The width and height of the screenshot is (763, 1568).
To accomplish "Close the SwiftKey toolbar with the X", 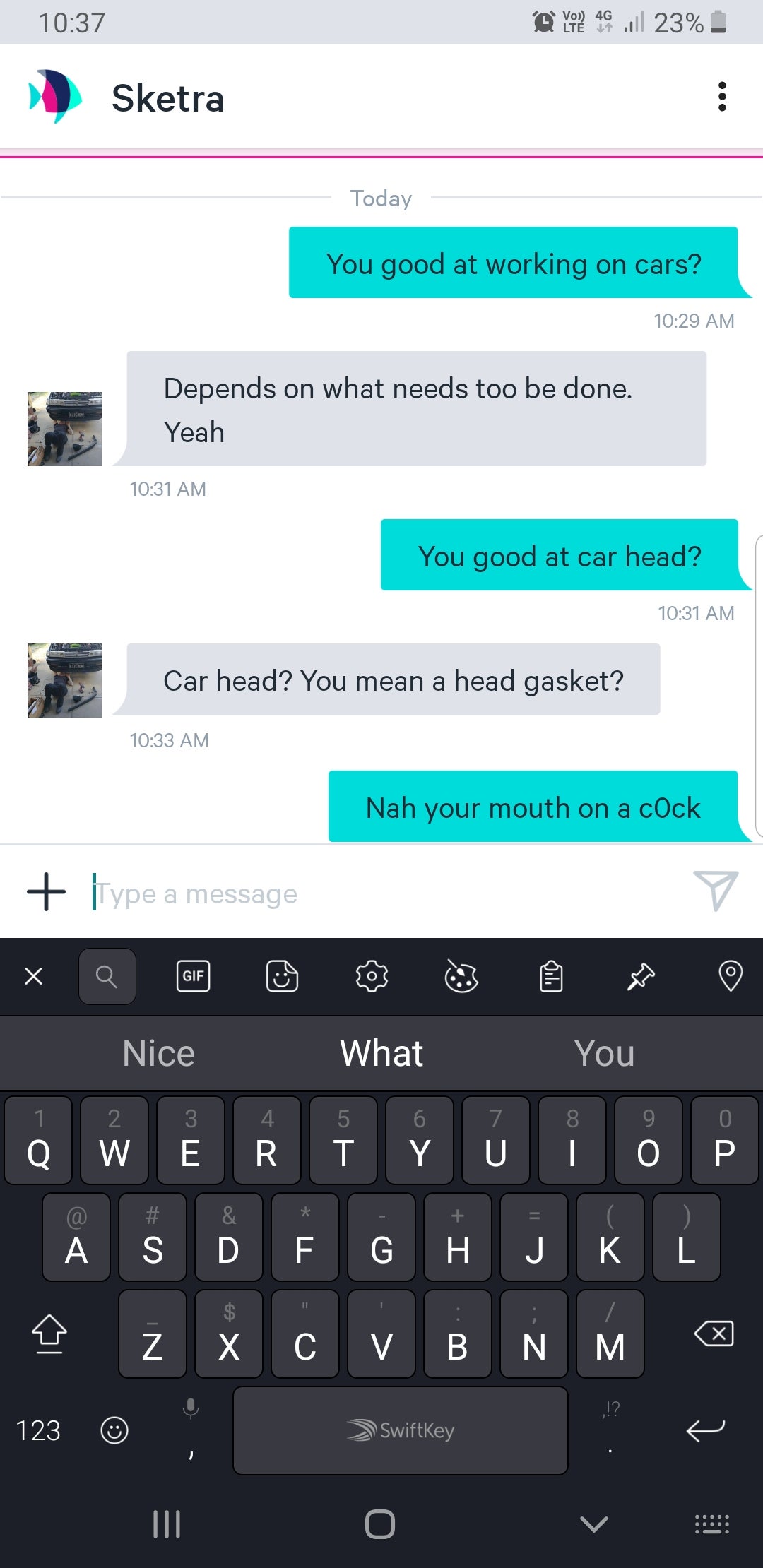I will (34, 976).
